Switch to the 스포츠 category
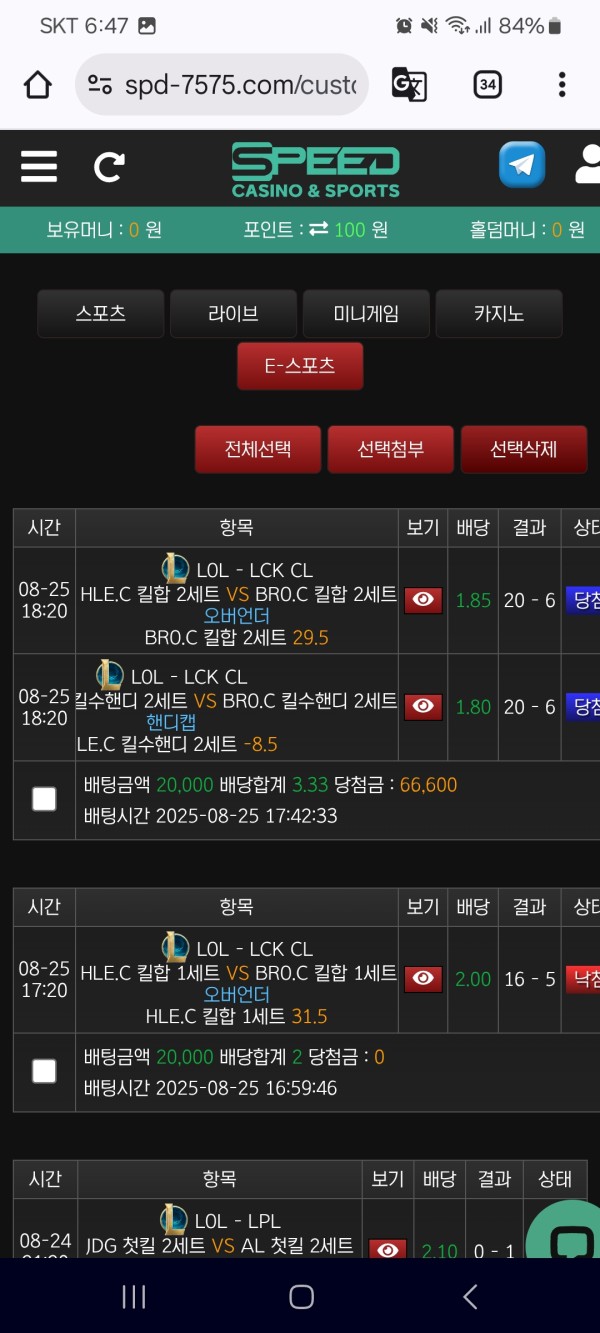 click(101, 314)
